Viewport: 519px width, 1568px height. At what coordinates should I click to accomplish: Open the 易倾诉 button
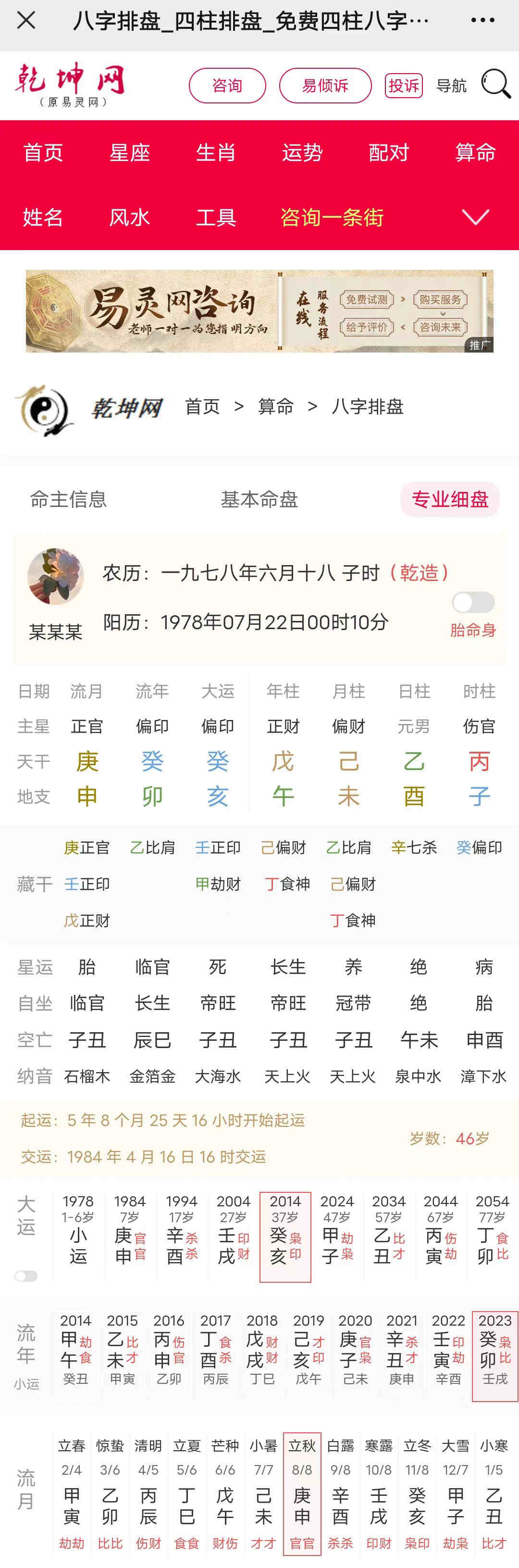(x=325, y=86)
